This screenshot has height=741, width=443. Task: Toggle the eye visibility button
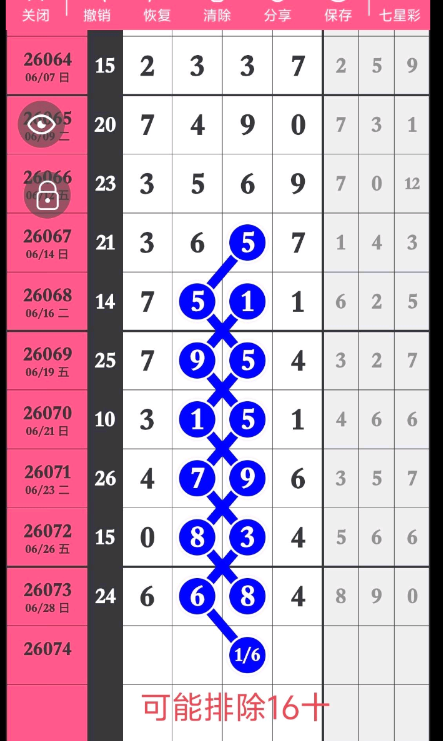coord(41,124)
